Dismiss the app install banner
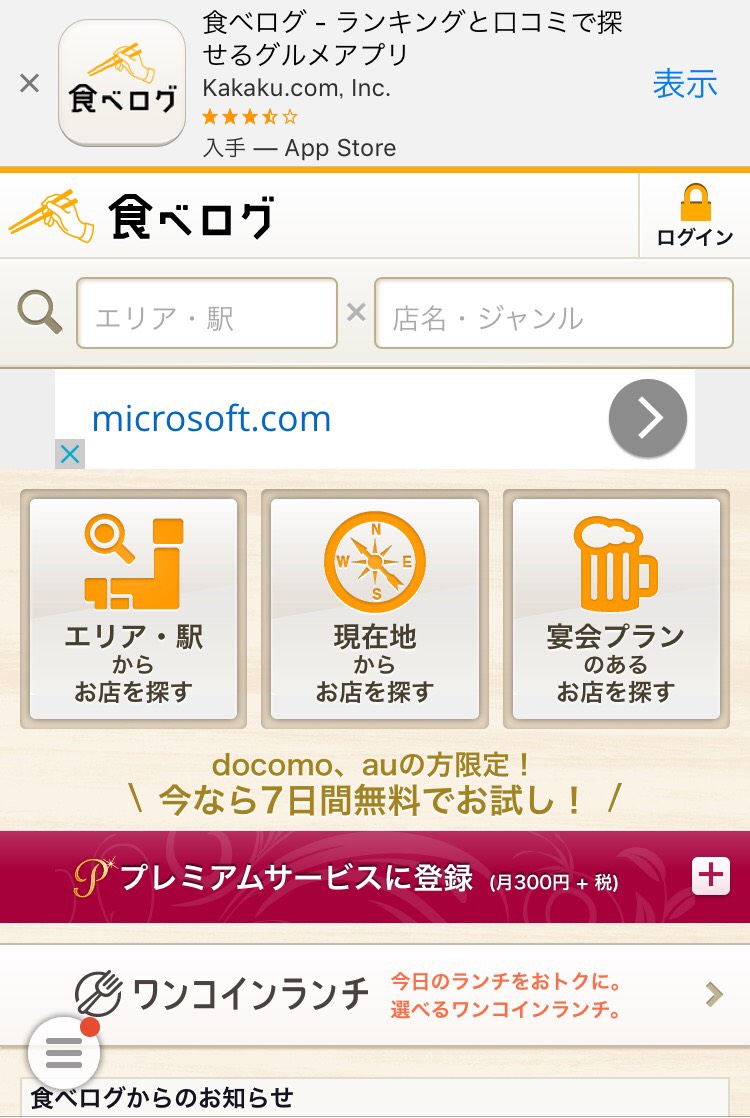 click(30, 83)
